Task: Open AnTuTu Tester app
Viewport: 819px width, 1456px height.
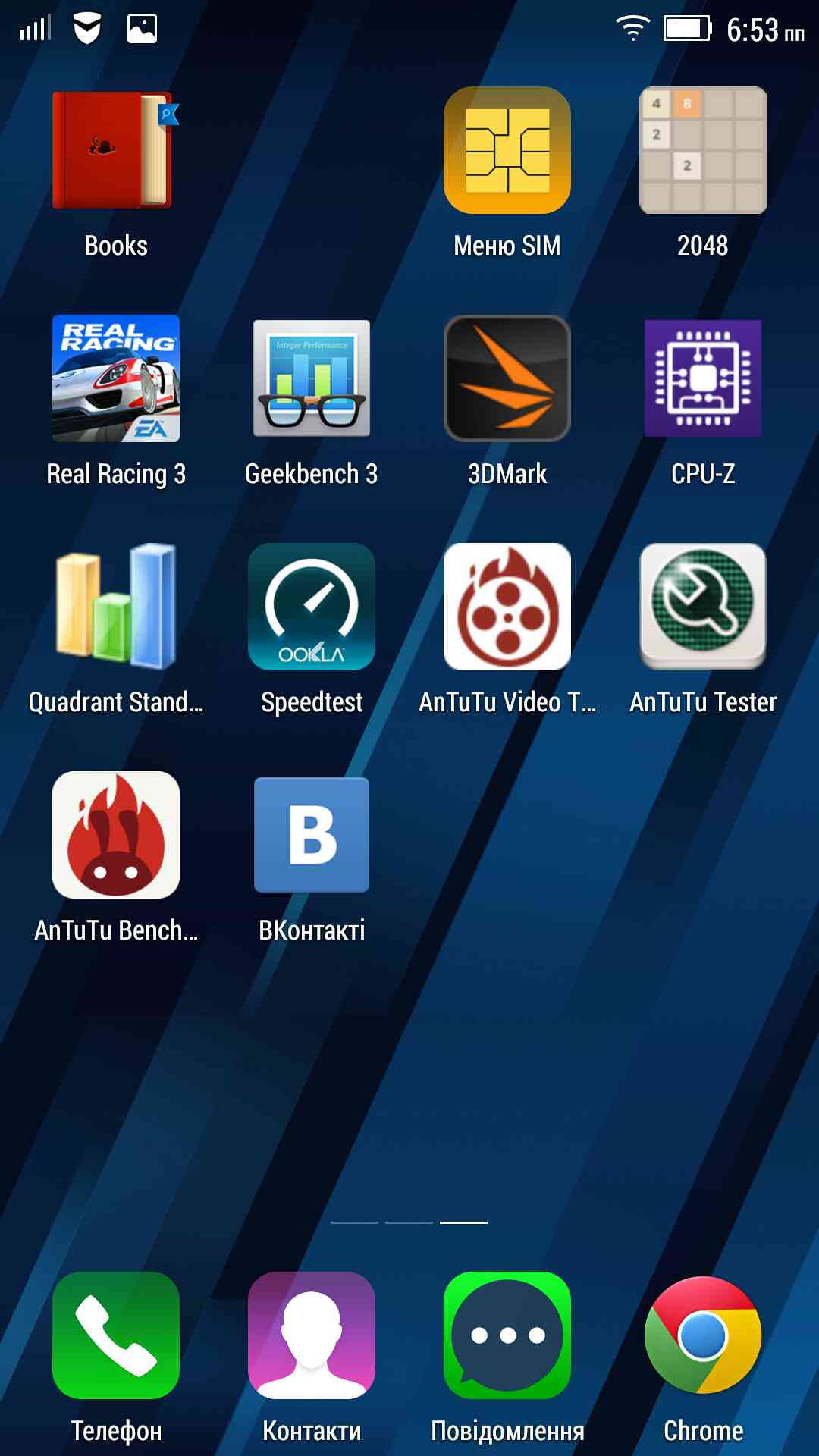Action: pos(702,607)
